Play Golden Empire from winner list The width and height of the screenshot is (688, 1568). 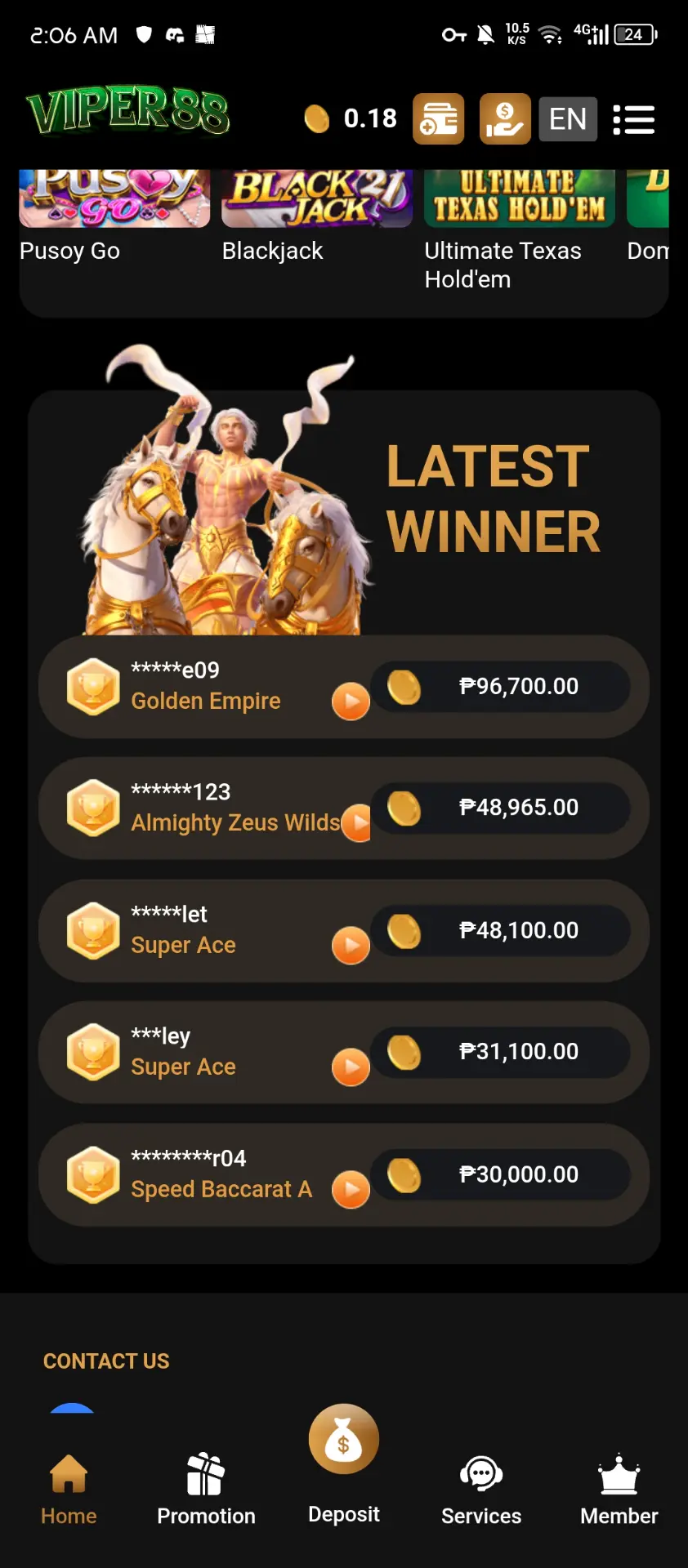tap(351, 702)
